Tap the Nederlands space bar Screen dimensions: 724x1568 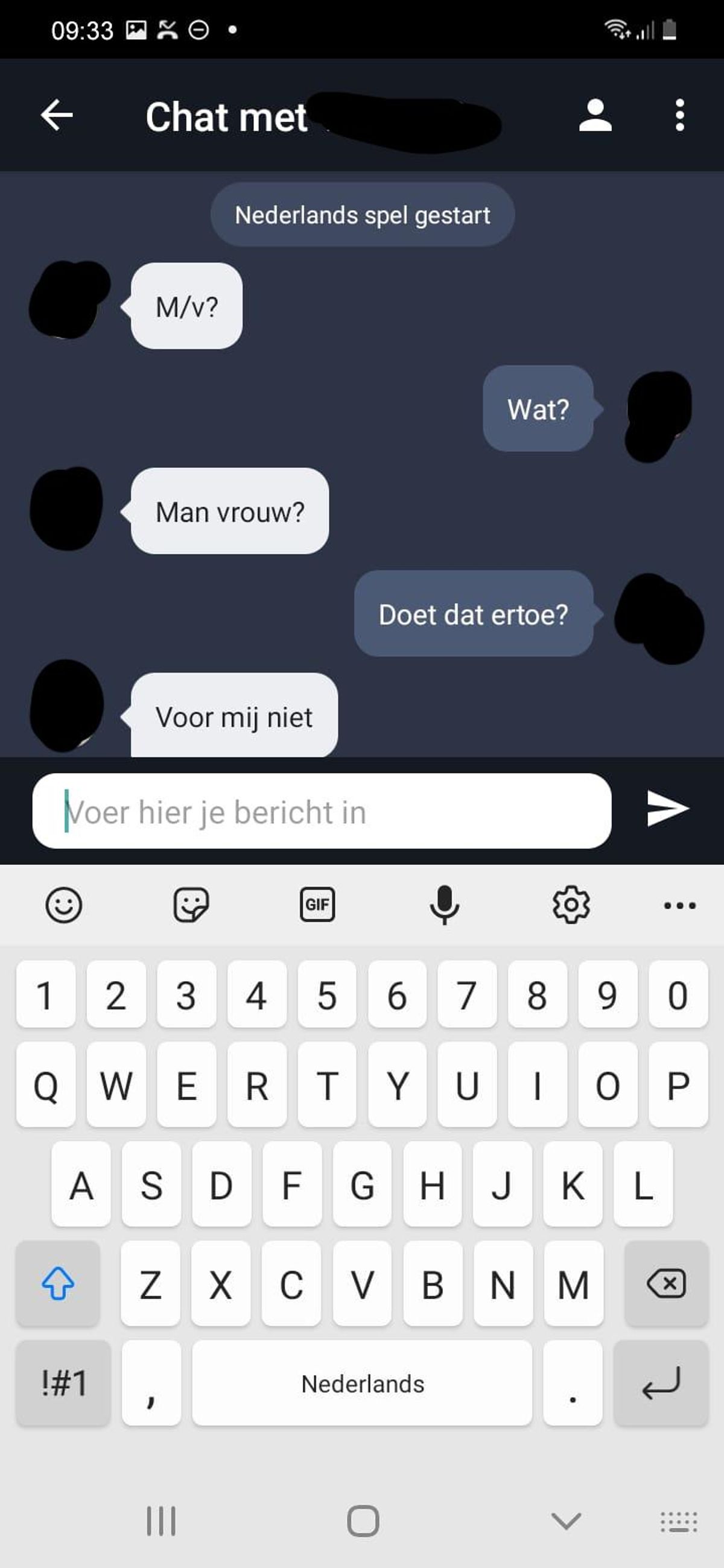click(363, 1383)
